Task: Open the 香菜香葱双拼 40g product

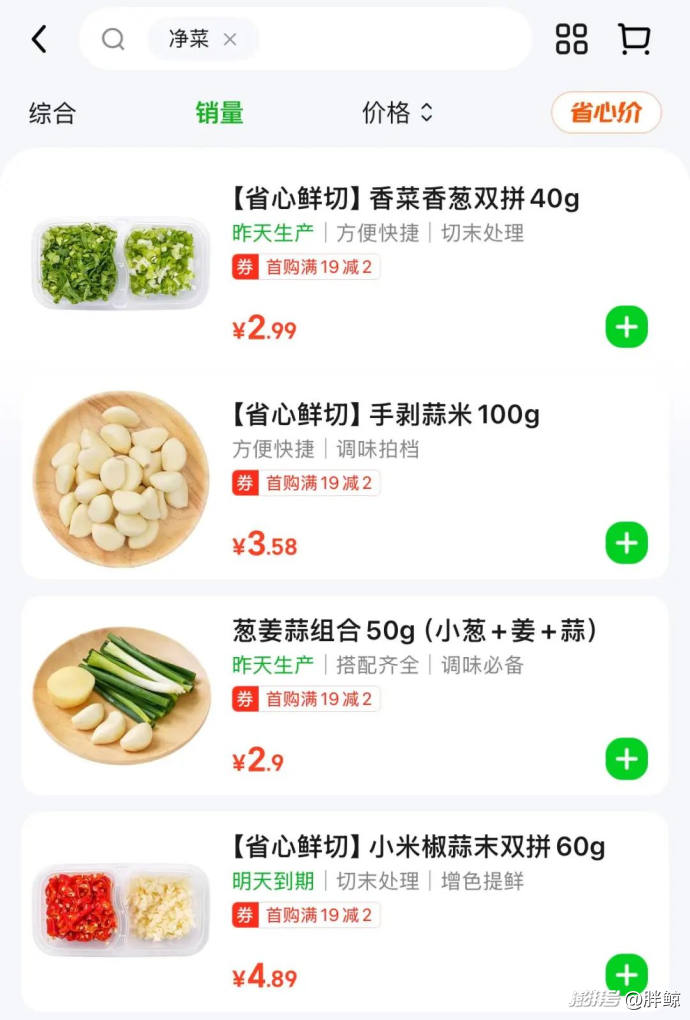Action: pos(405,198)
